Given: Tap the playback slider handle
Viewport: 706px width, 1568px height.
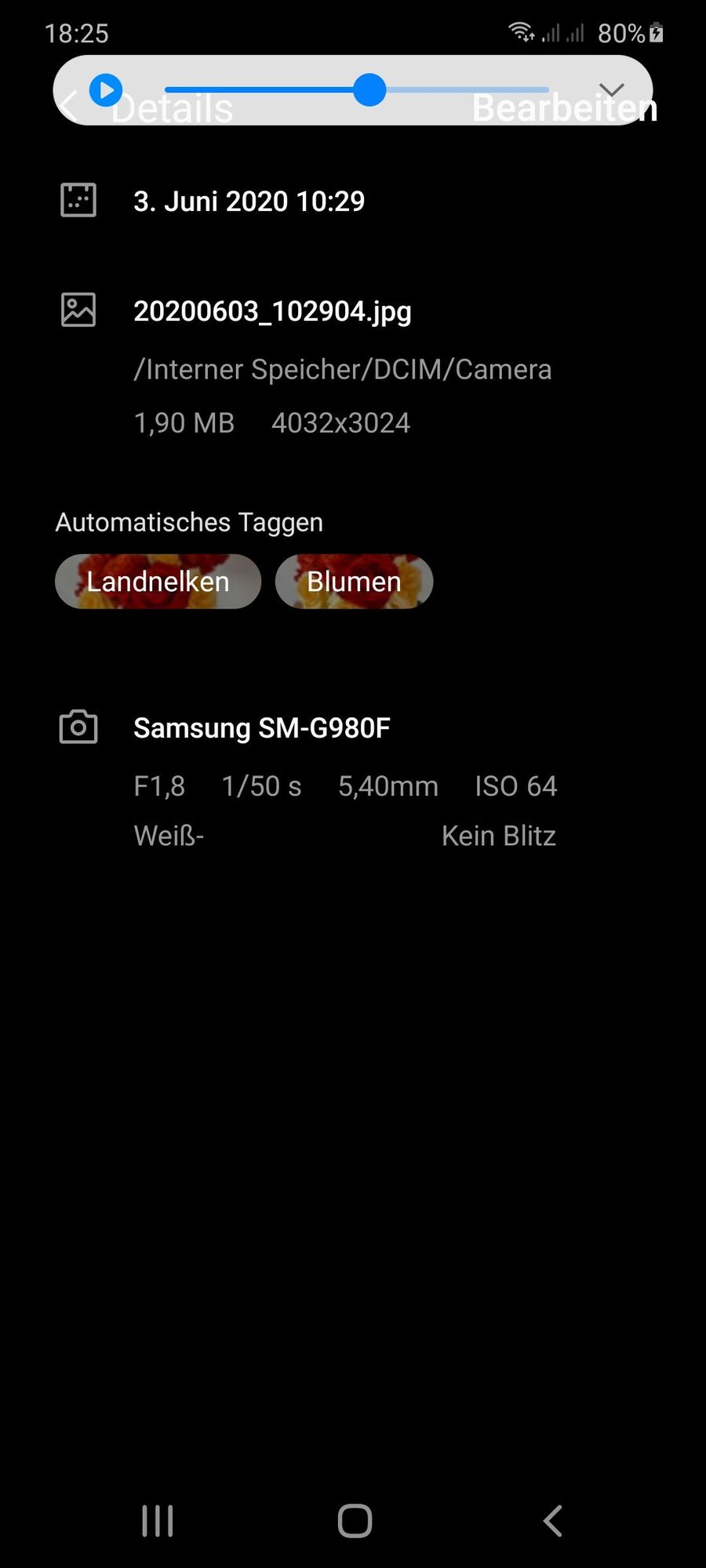Looking at the screenshot, I should tap(369, 90).
